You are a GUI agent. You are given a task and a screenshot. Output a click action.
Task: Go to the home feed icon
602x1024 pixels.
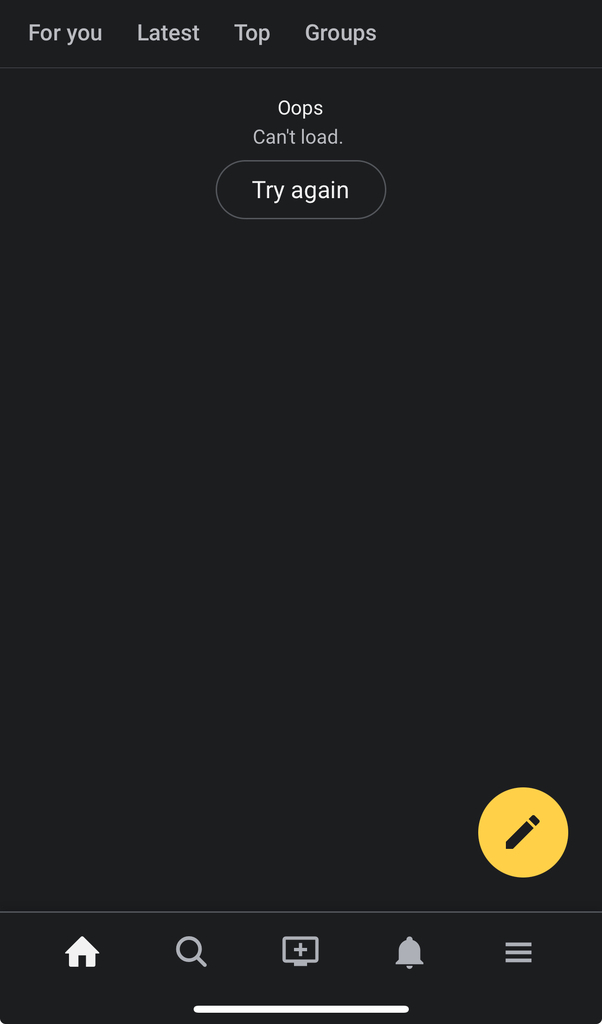(82, 952)
